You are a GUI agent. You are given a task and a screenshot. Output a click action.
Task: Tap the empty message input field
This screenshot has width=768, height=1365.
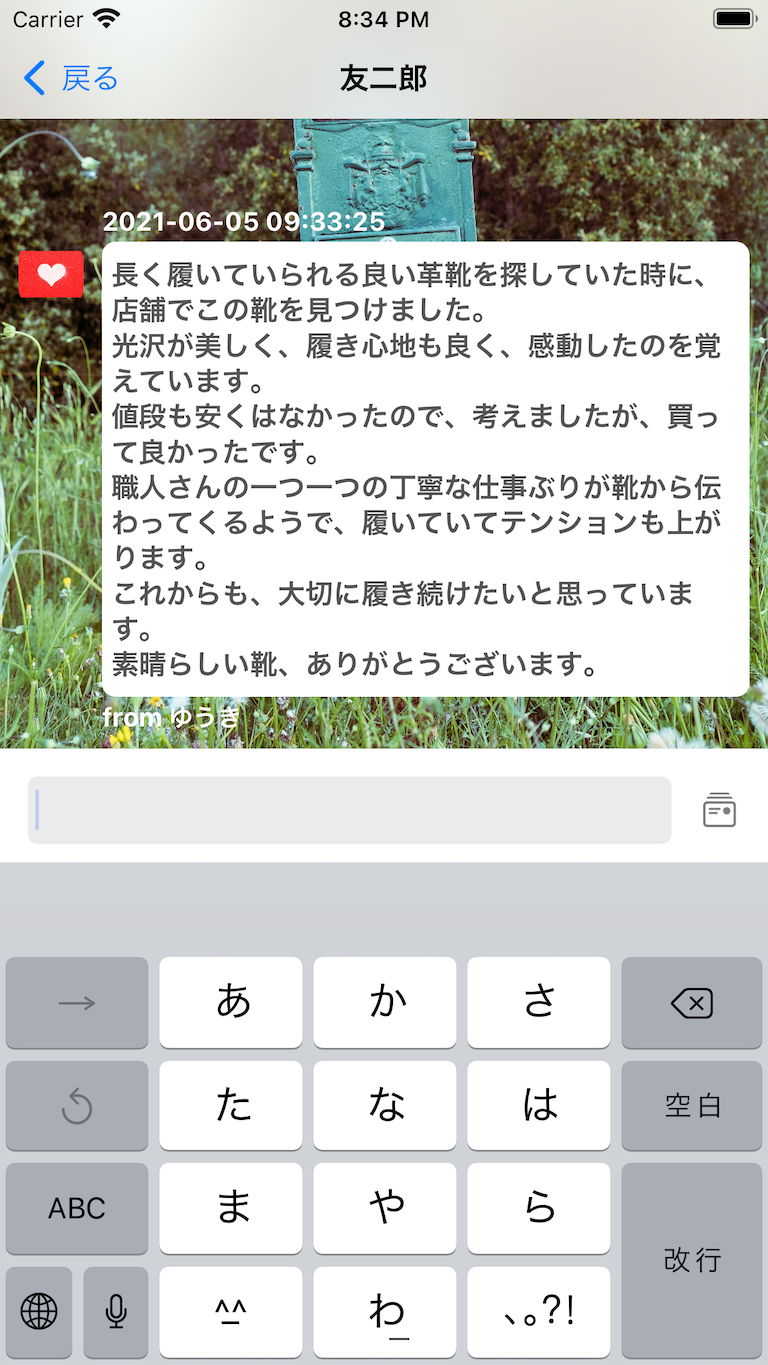pos(350,809)
